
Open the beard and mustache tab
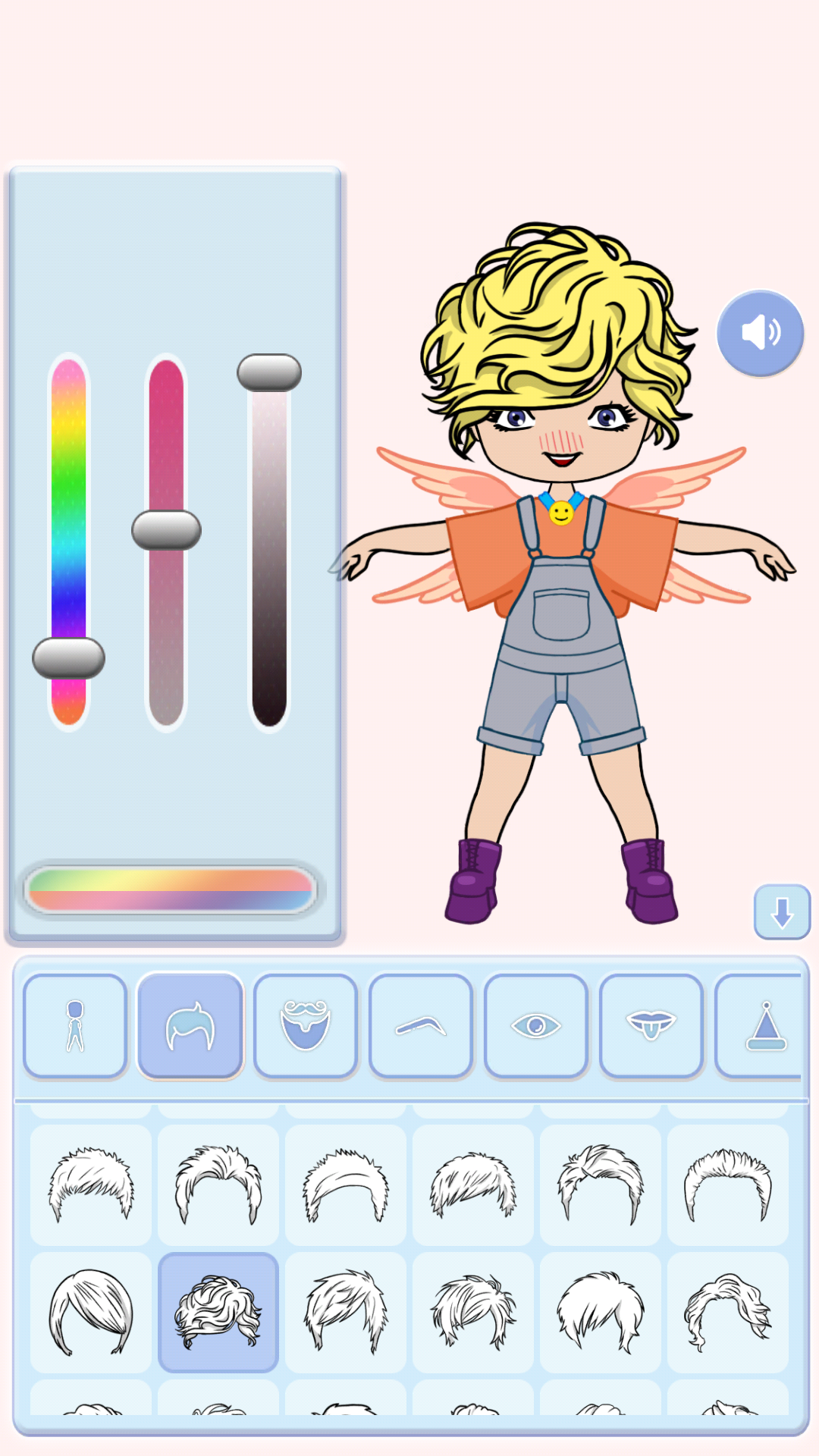pos(306,1025)
